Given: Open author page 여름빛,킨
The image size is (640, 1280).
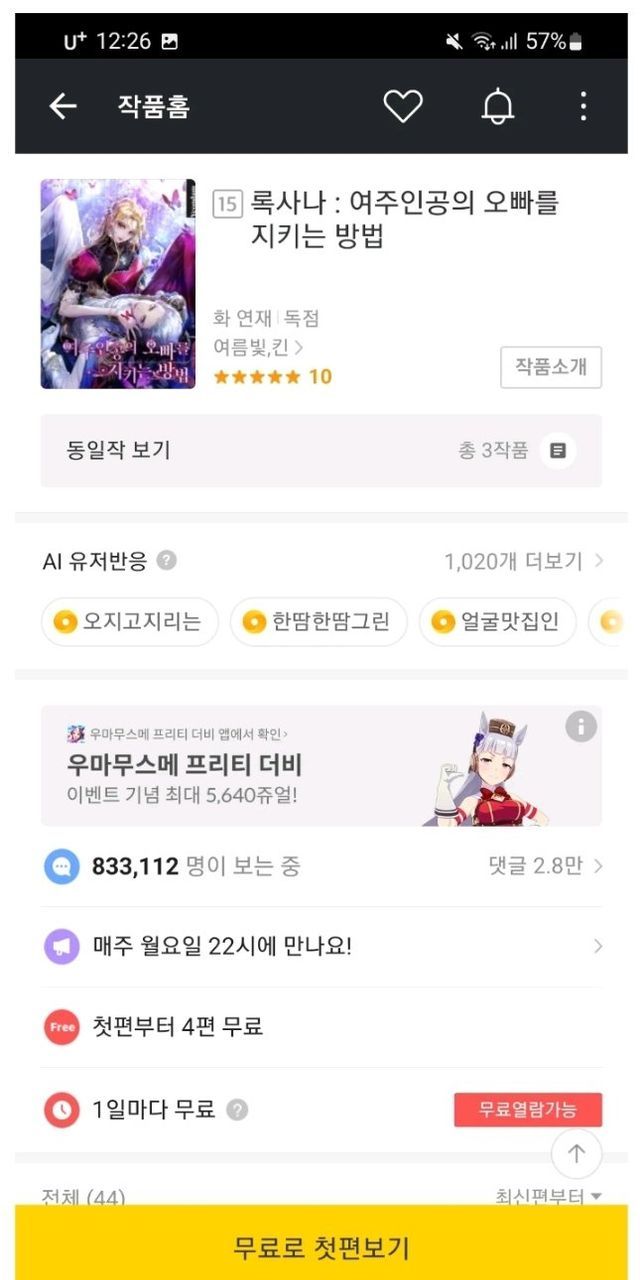Looking at the screenshot, I should click(x=258, y=348).
